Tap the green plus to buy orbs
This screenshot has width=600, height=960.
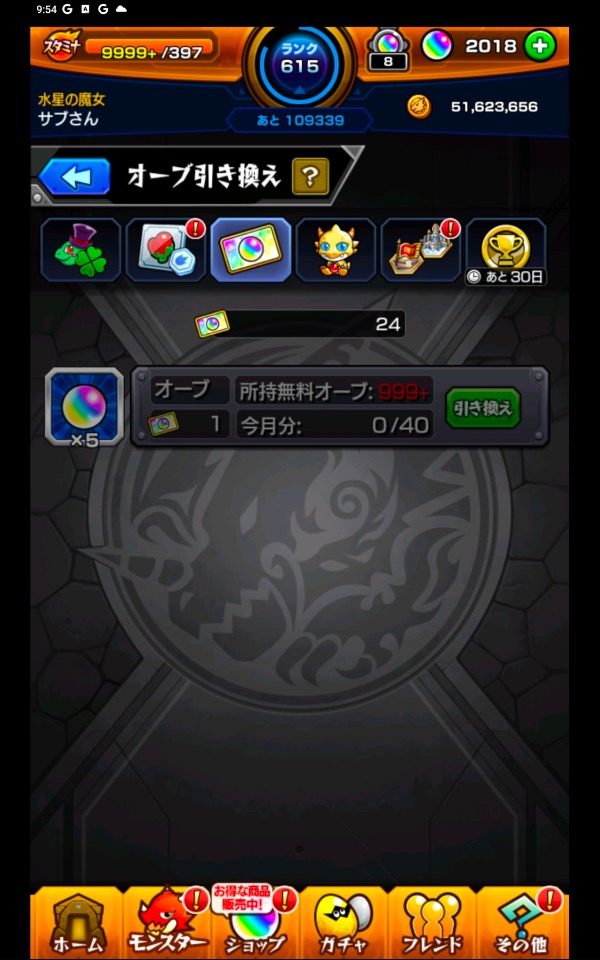(540, 46)
